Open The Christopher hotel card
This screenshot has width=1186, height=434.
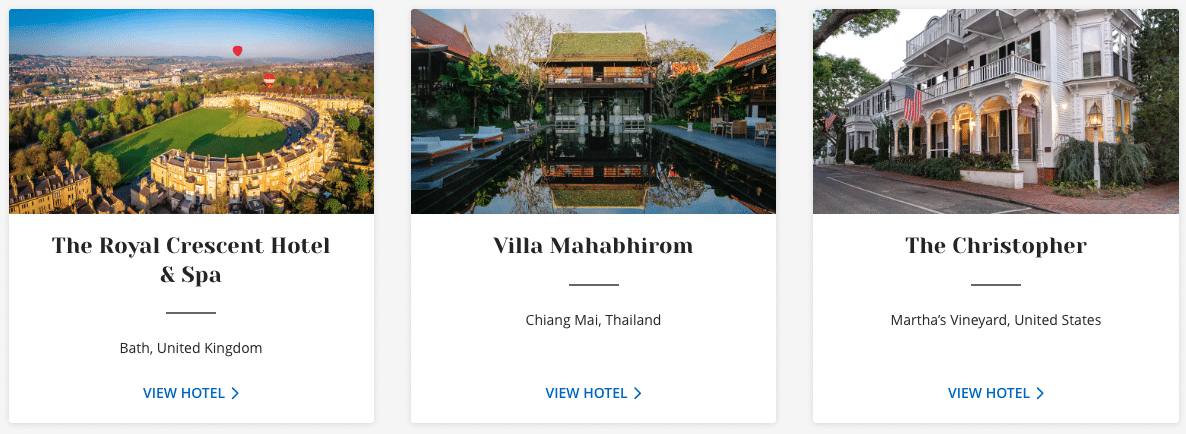pyautogui.click(x=995, y=246)
